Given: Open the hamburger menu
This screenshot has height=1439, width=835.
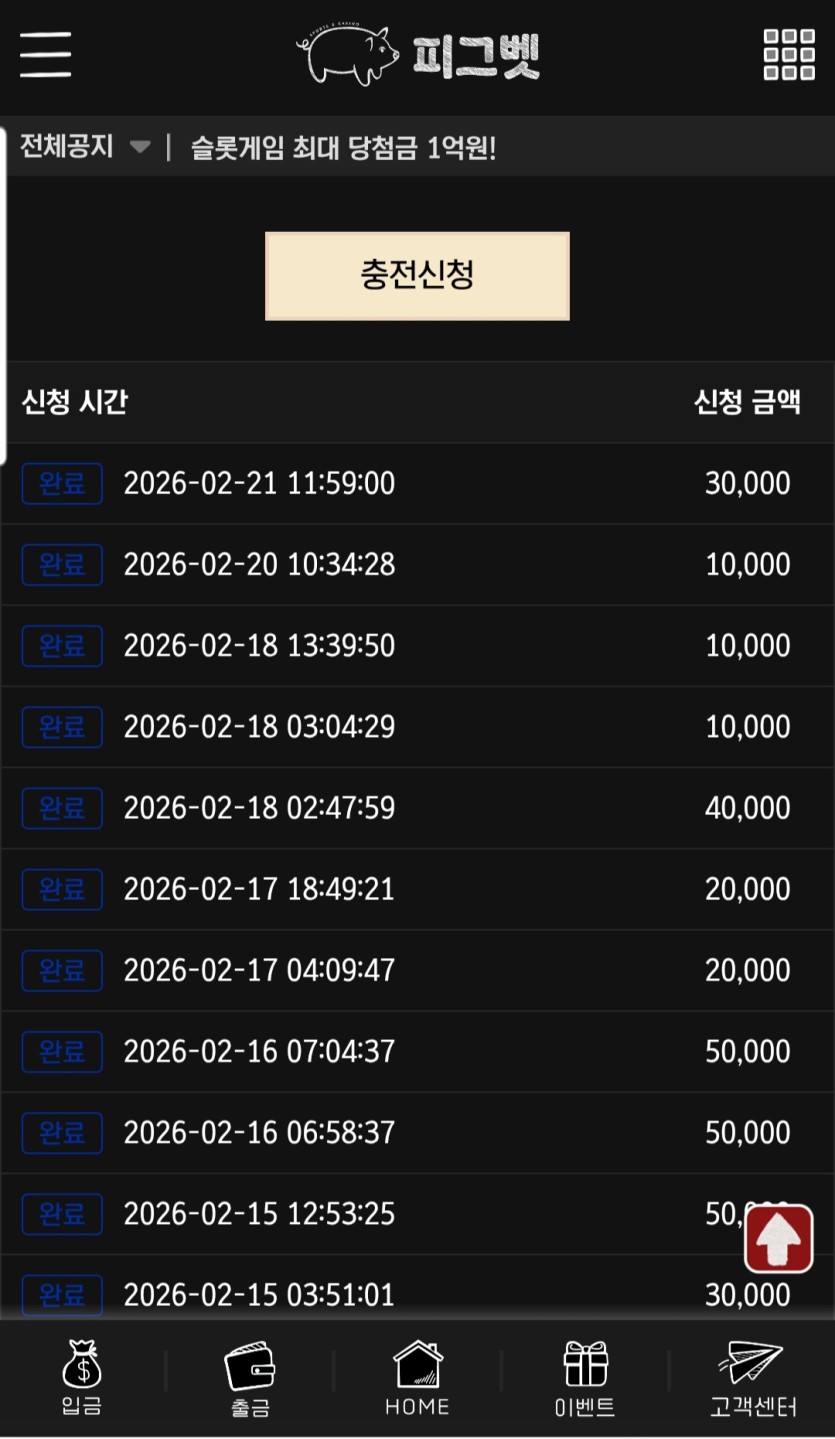Looking at the screenshot, I should point(46,55).
